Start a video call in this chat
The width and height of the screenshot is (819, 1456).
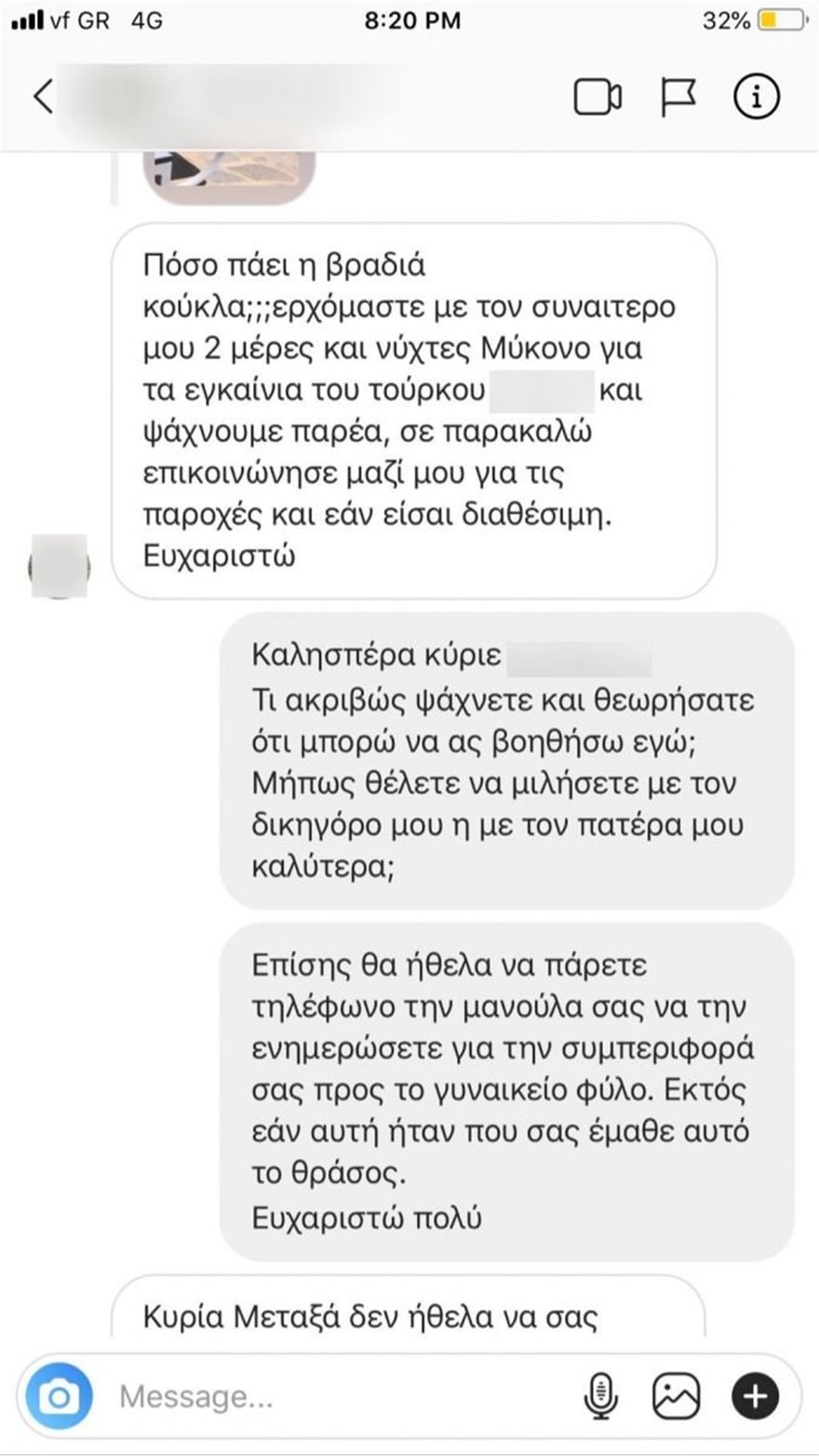click(x=597, y=97)
